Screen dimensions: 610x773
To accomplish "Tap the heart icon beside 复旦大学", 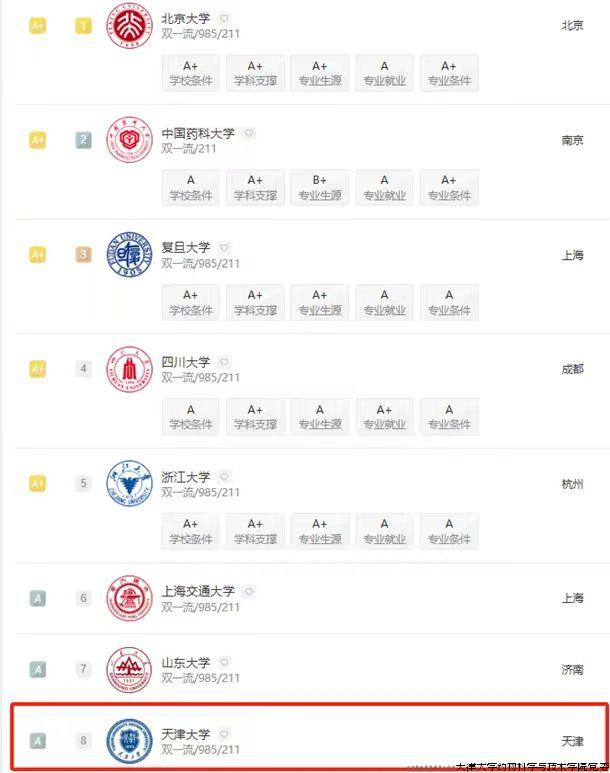I will (x=224, y=247).
